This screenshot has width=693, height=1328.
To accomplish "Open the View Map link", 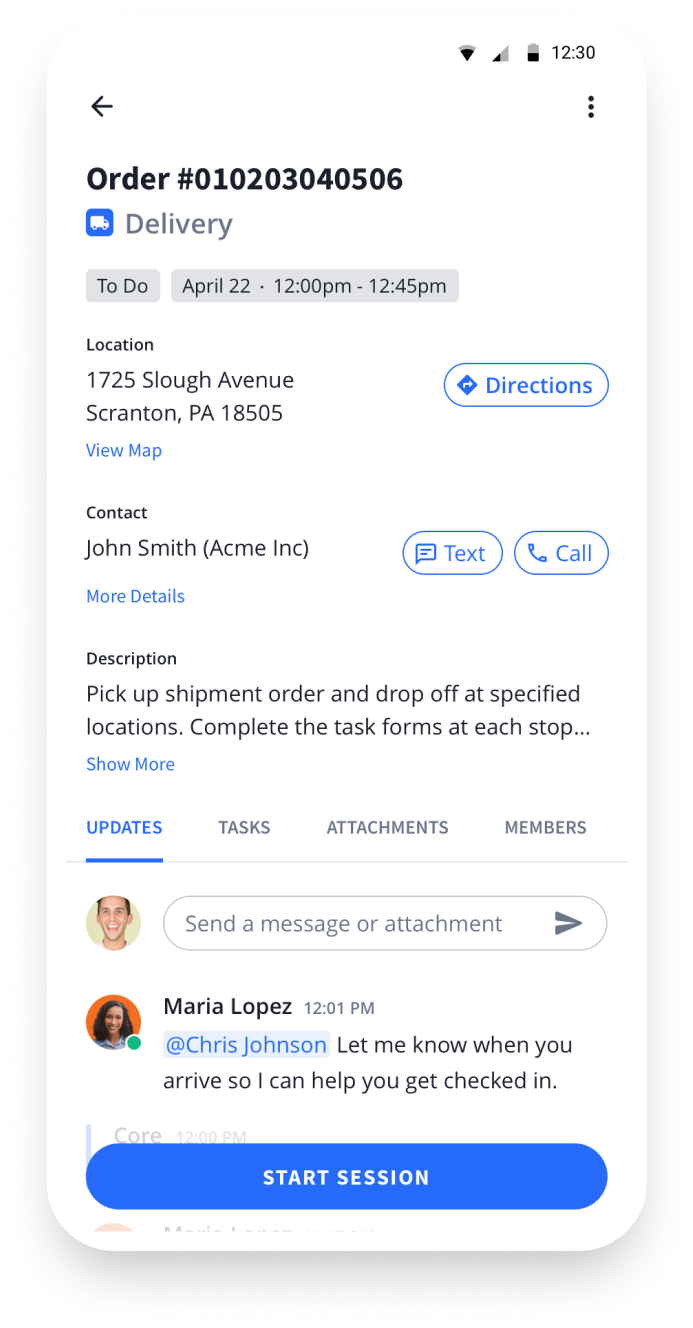I will click(x=124, y=450).
